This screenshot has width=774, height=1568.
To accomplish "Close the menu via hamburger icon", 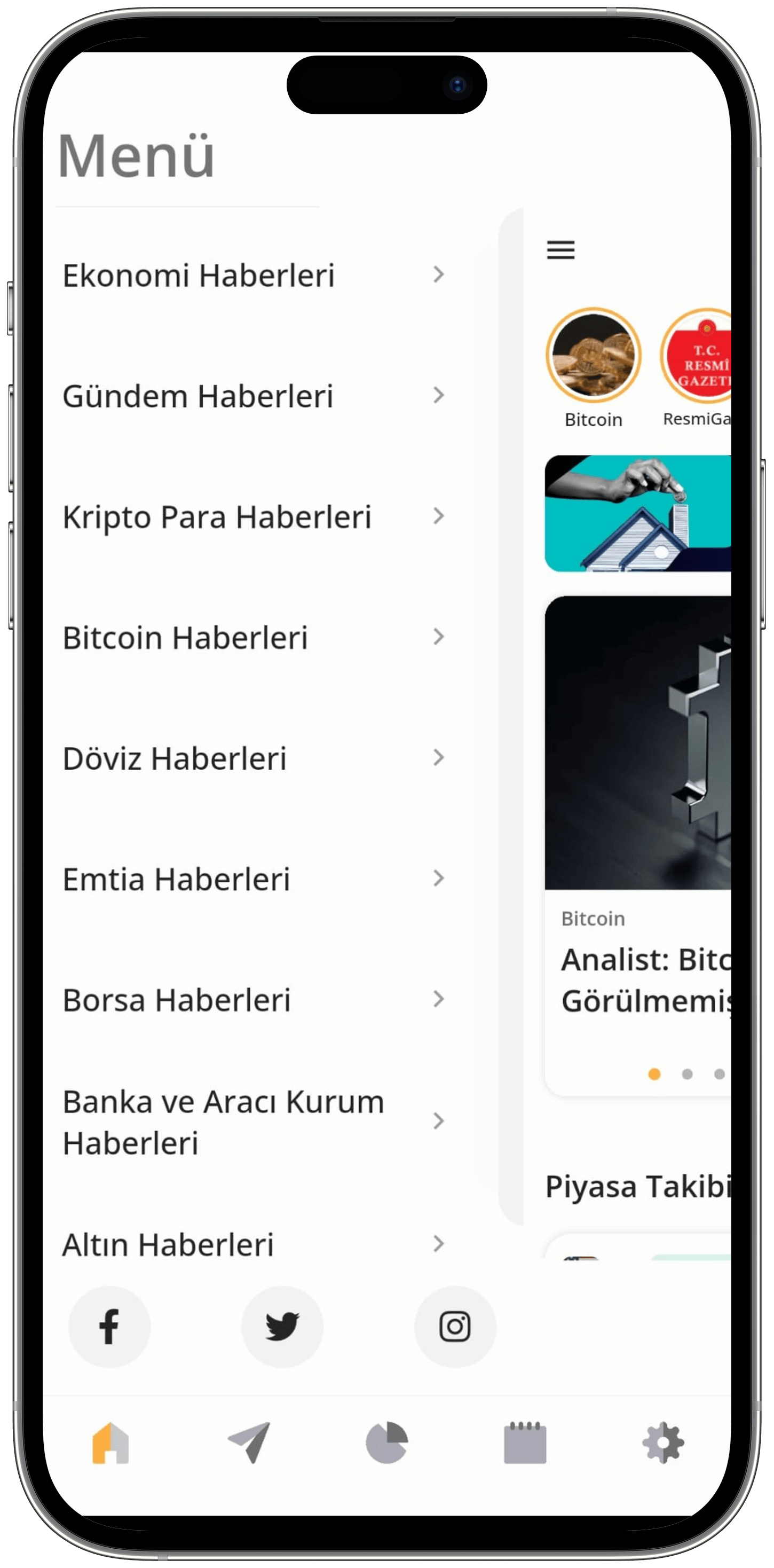I will (x=560, y=250).
